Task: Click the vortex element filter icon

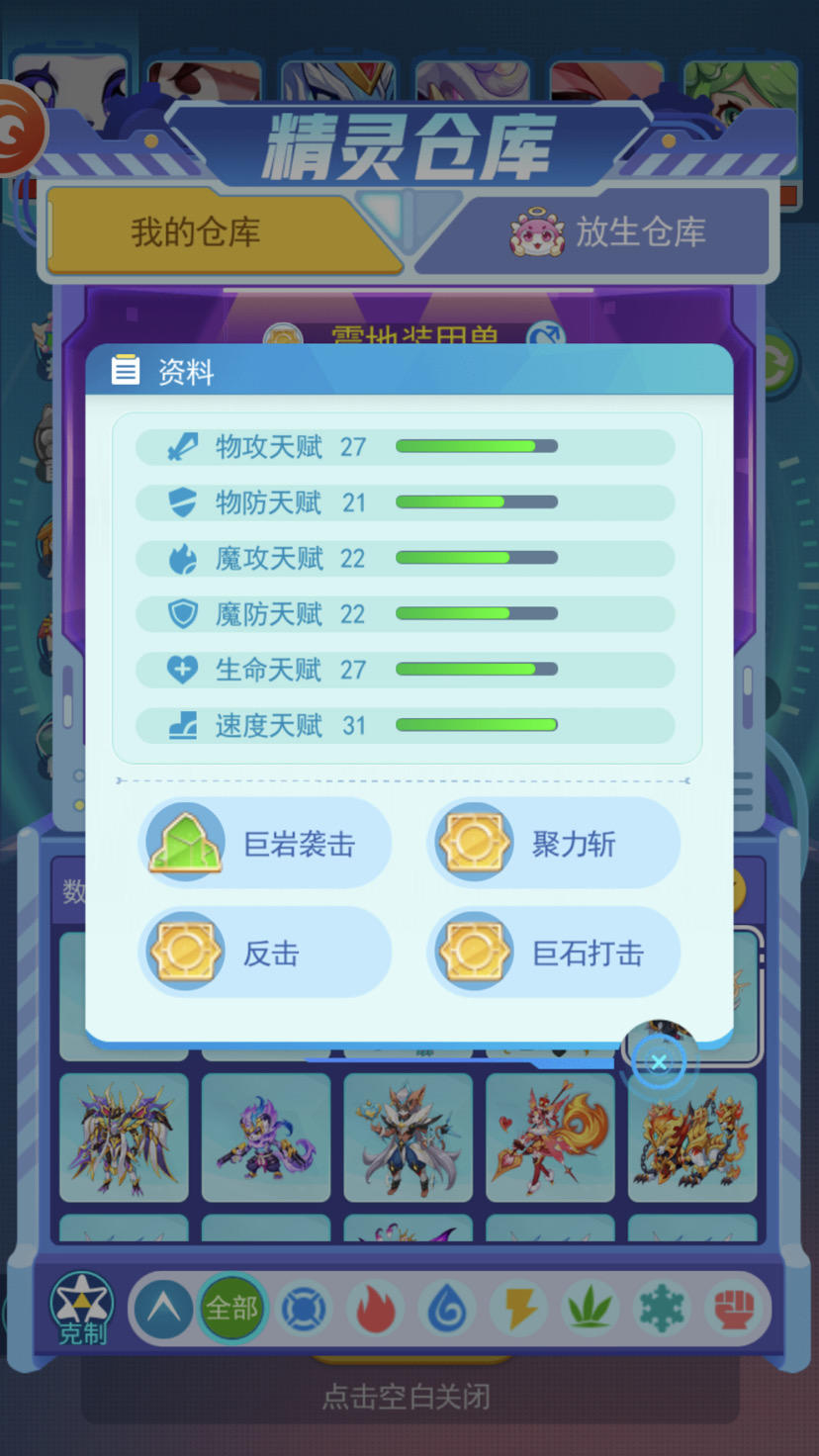Action: click(x=304, y=1308)
